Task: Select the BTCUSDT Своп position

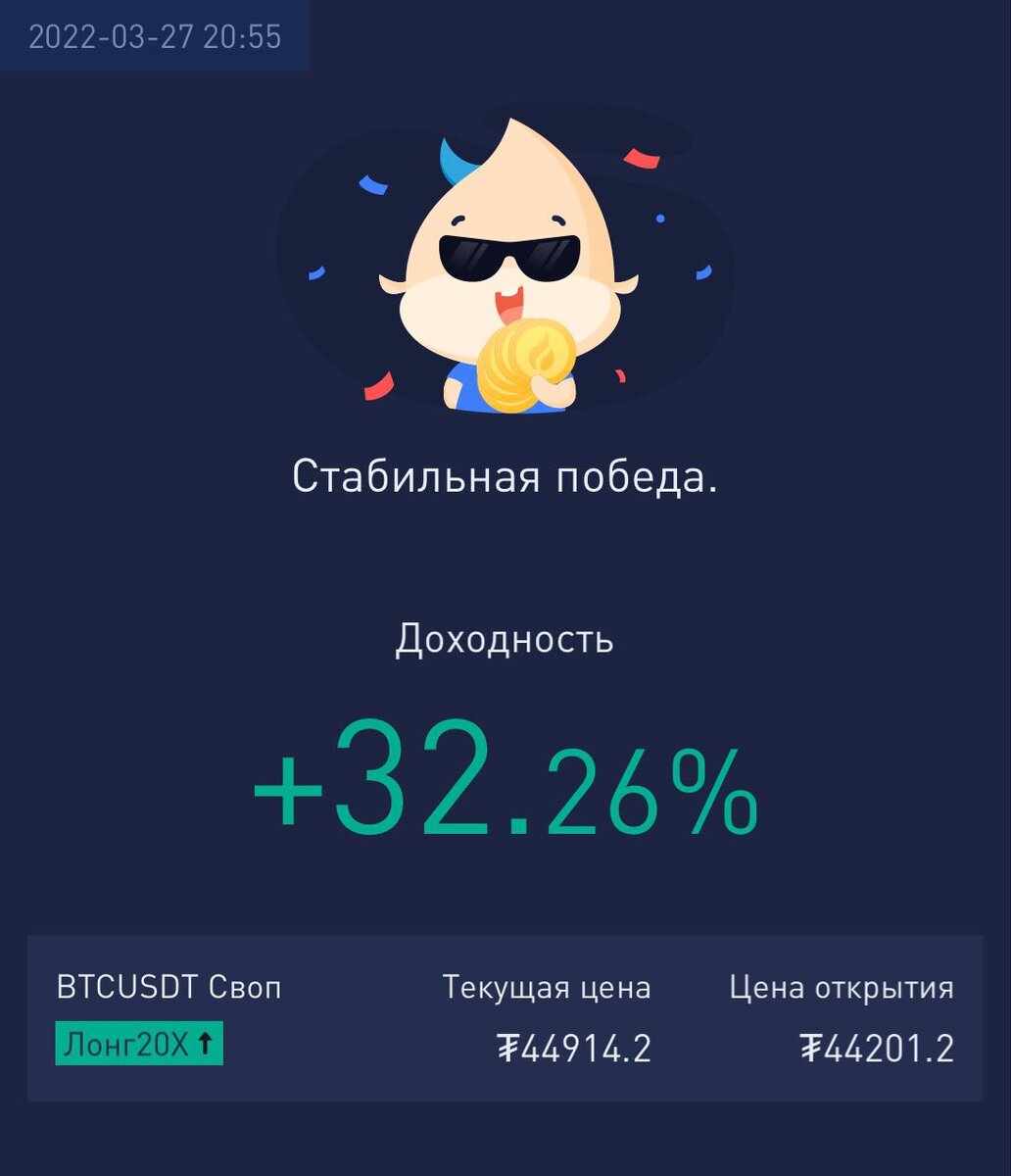Action: point(168,987)
